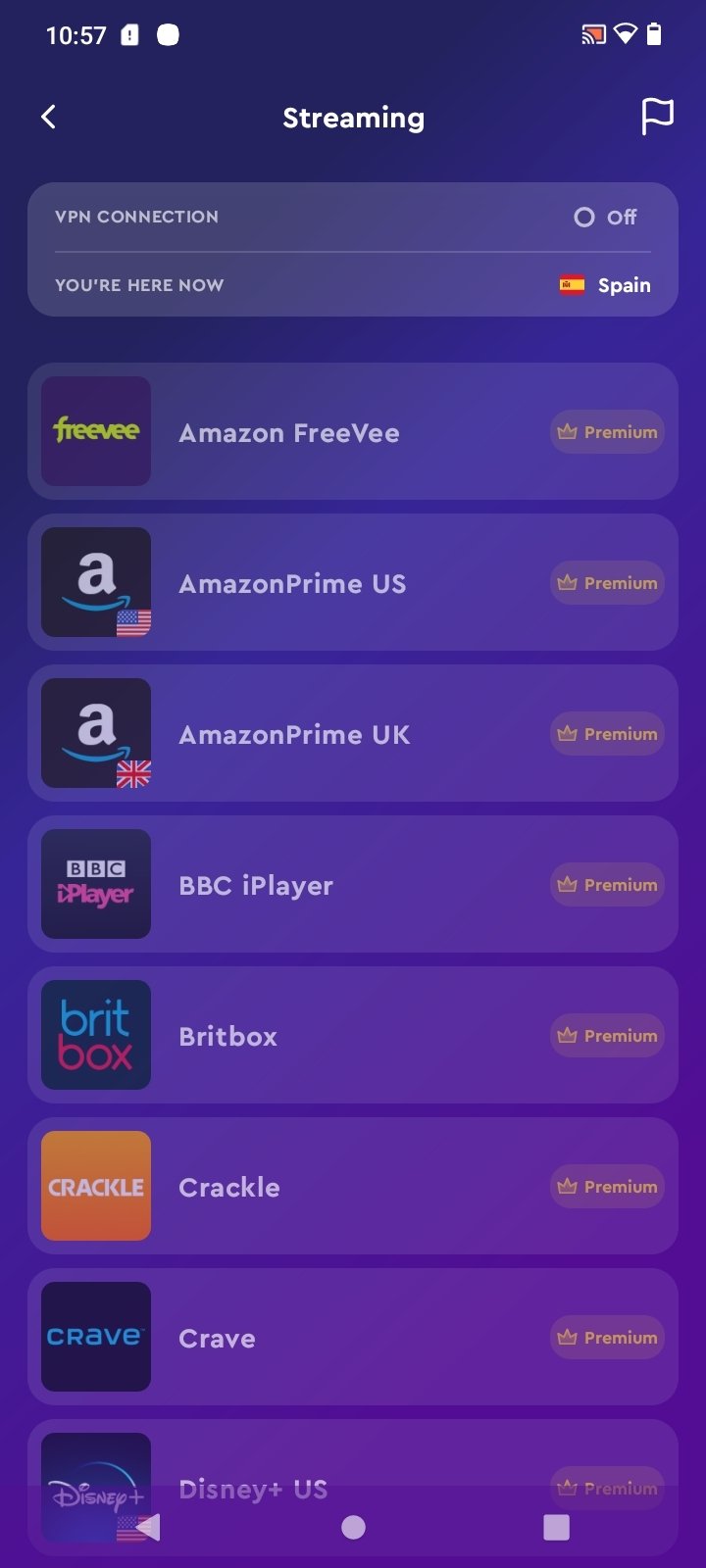Choose the AmazonPrime UK streaming server

click(x=353, y=734)
